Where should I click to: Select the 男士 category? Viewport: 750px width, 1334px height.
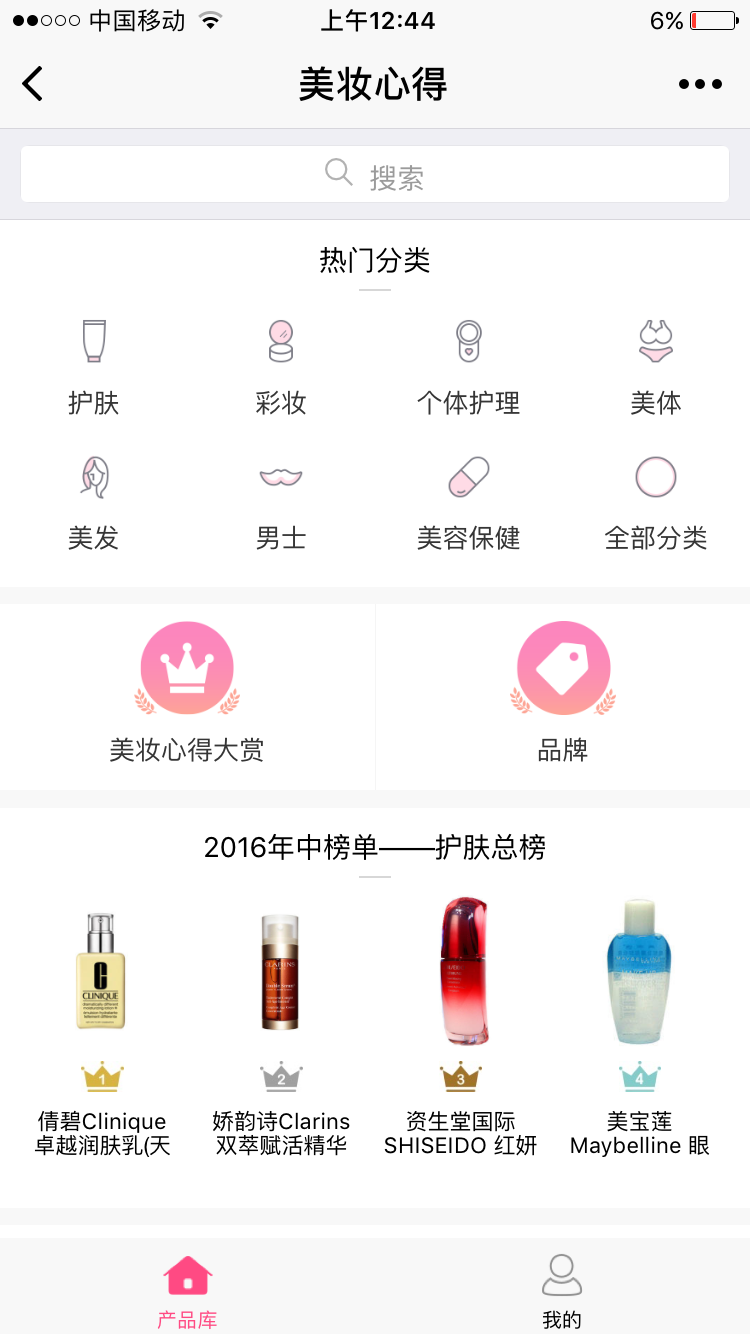point(281,502)
